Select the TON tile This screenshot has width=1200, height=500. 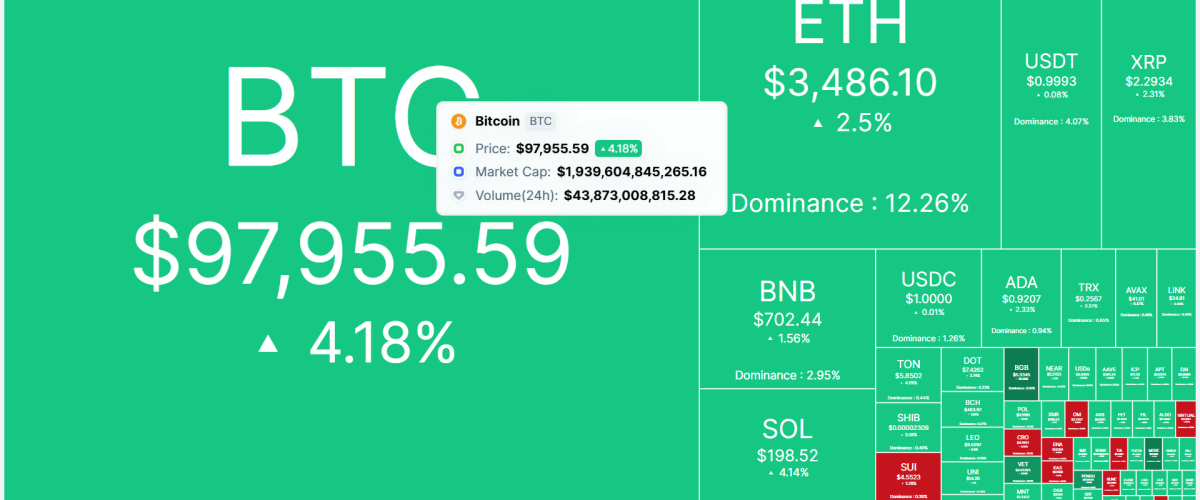pos(908,374)
